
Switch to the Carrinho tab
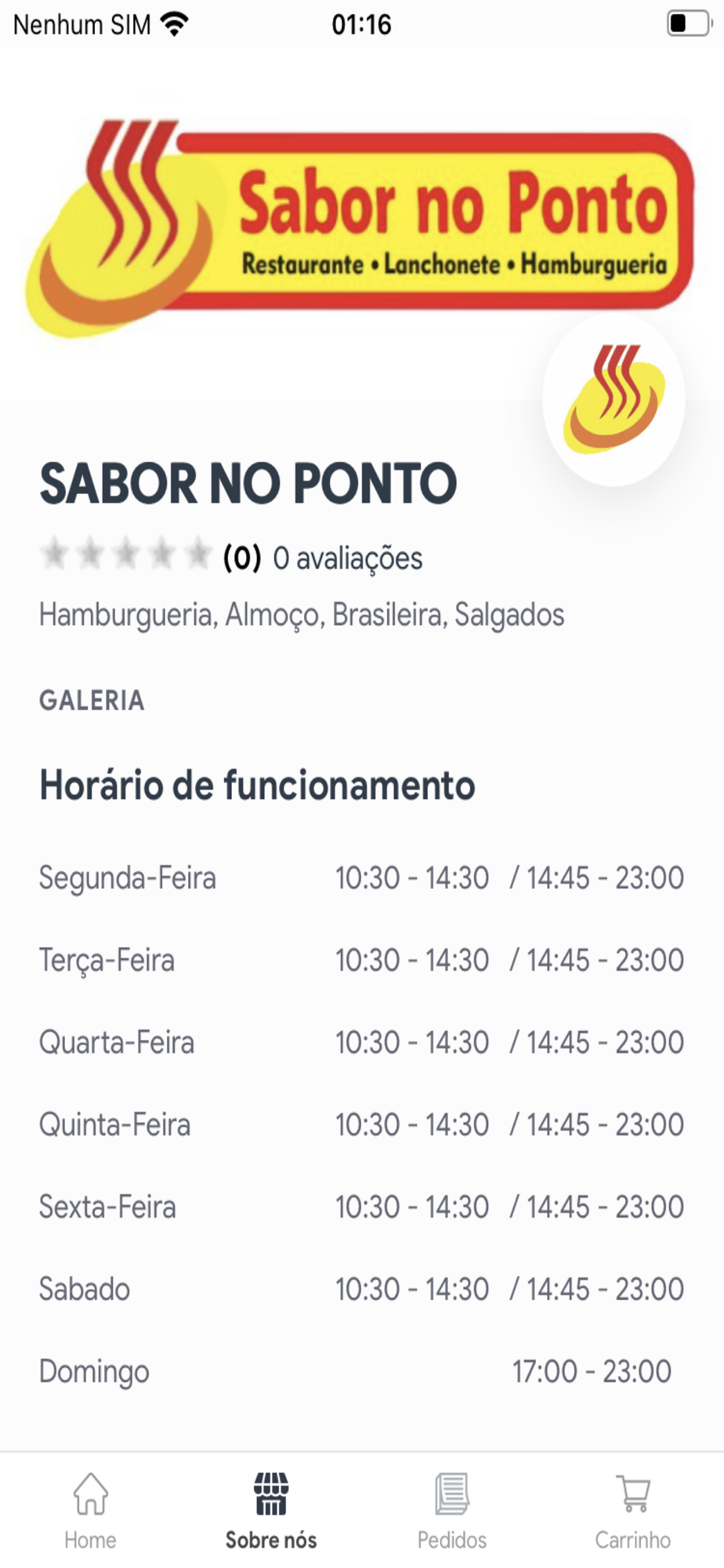tap(633, 1510)
